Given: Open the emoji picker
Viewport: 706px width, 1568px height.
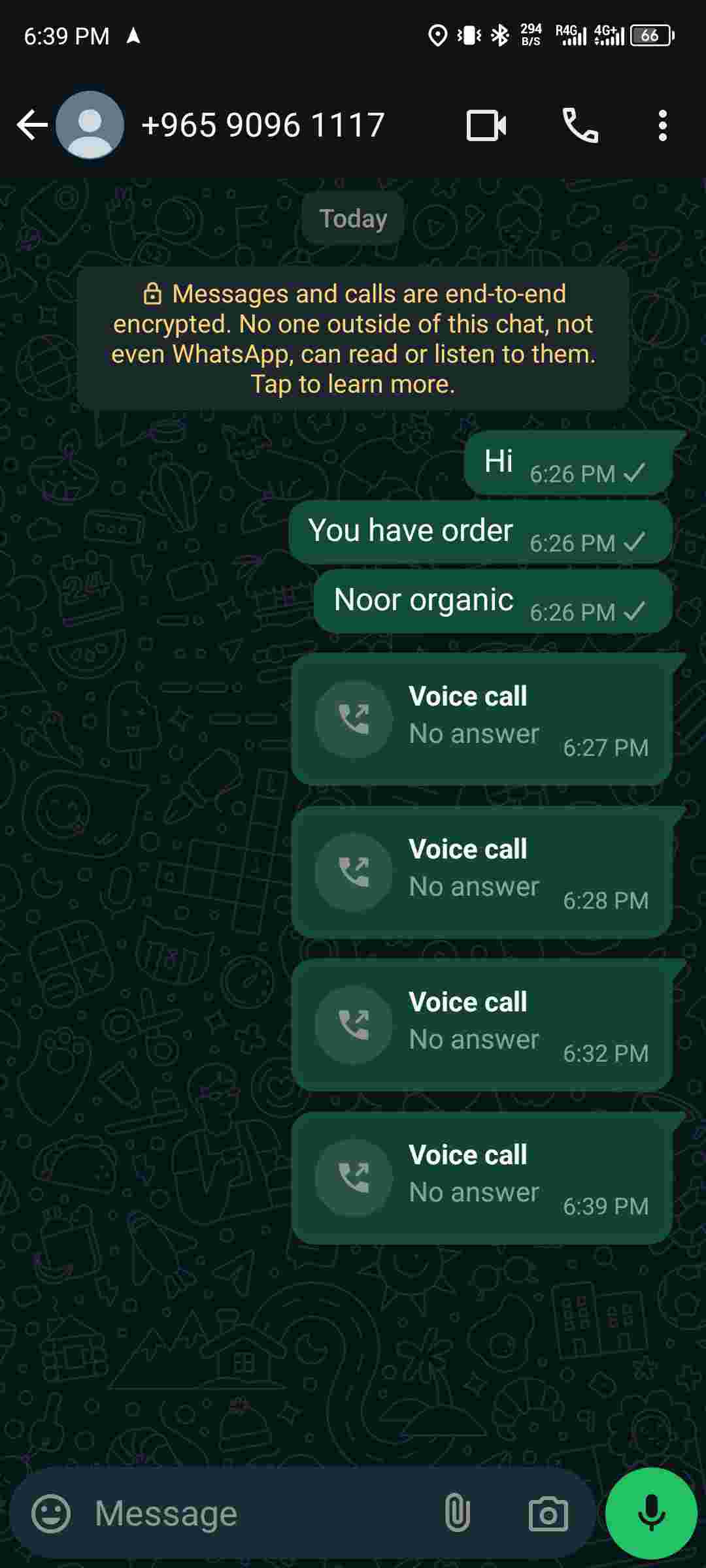Looking at the screenshot, I should point(51,1513).
